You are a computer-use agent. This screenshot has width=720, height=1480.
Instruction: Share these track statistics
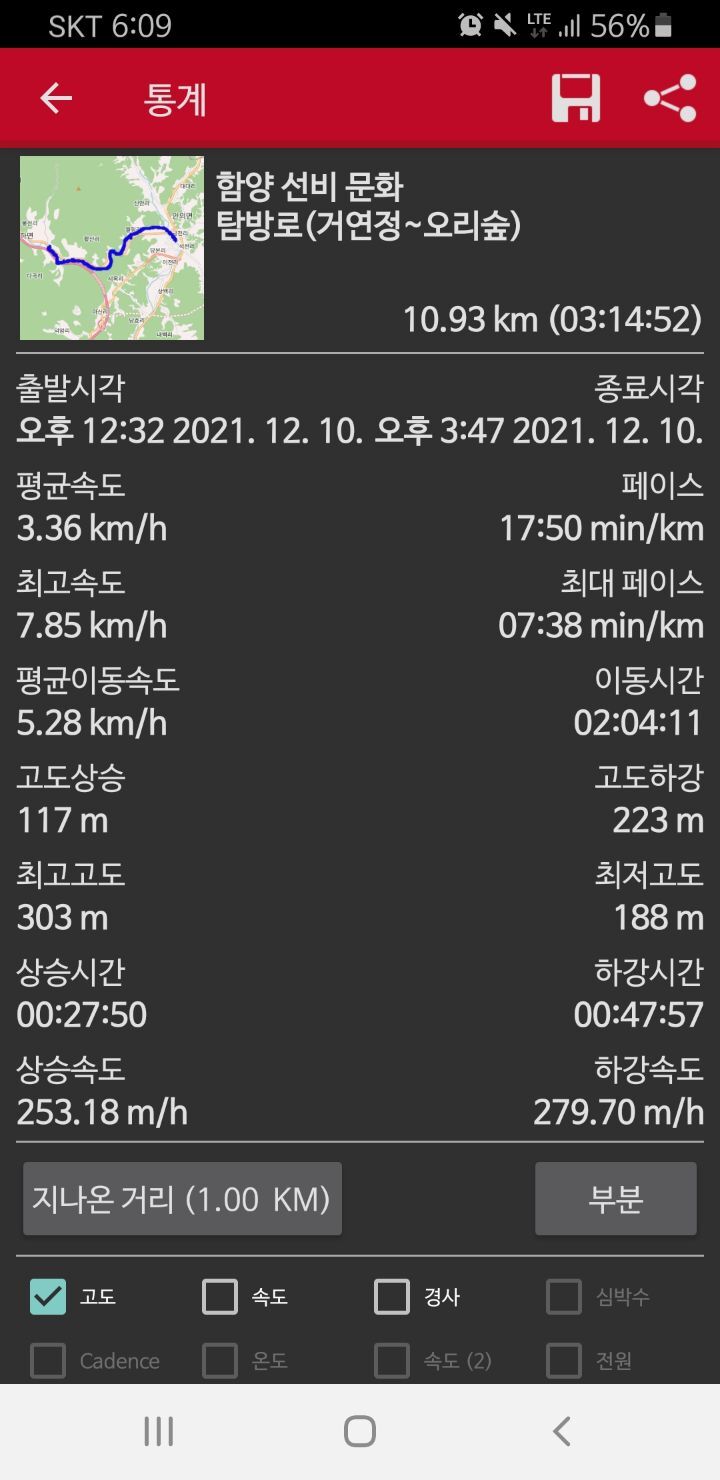click(670, 98)
